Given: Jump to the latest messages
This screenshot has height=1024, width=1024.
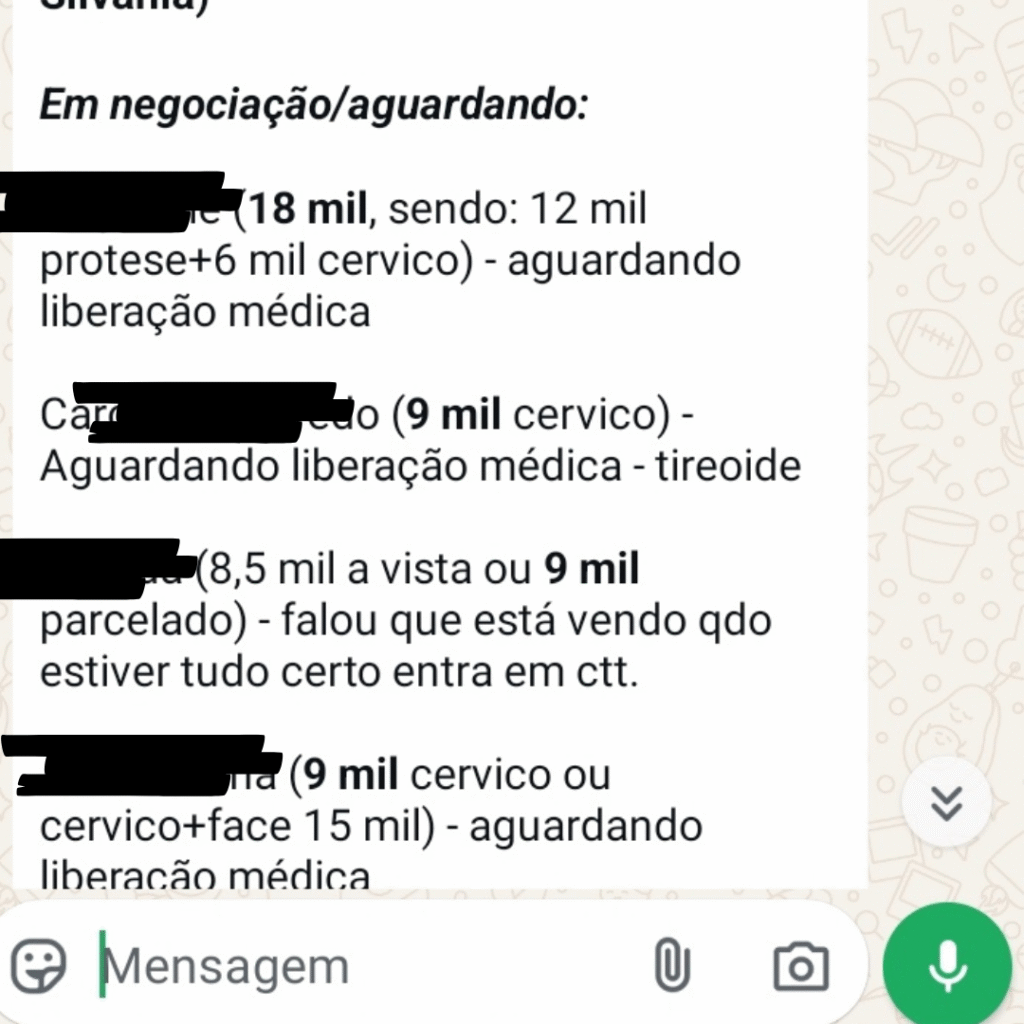Looking at the screenshot, I should pos(946,802).
